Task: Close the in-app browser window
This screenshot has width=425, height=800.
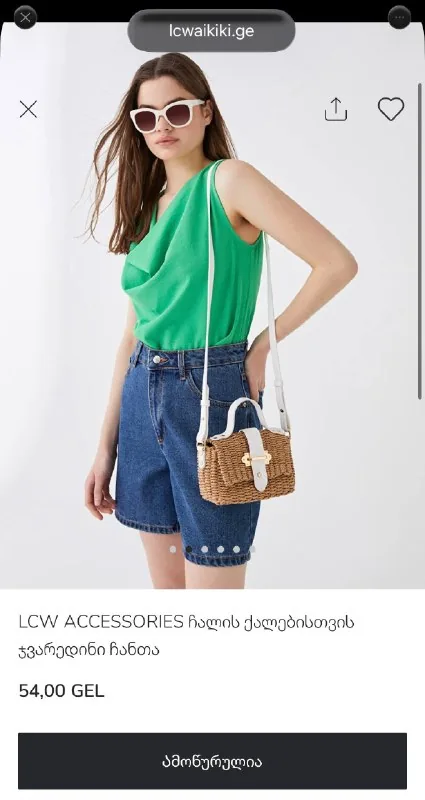Action: pyautogui.click(x=25, y=17)
